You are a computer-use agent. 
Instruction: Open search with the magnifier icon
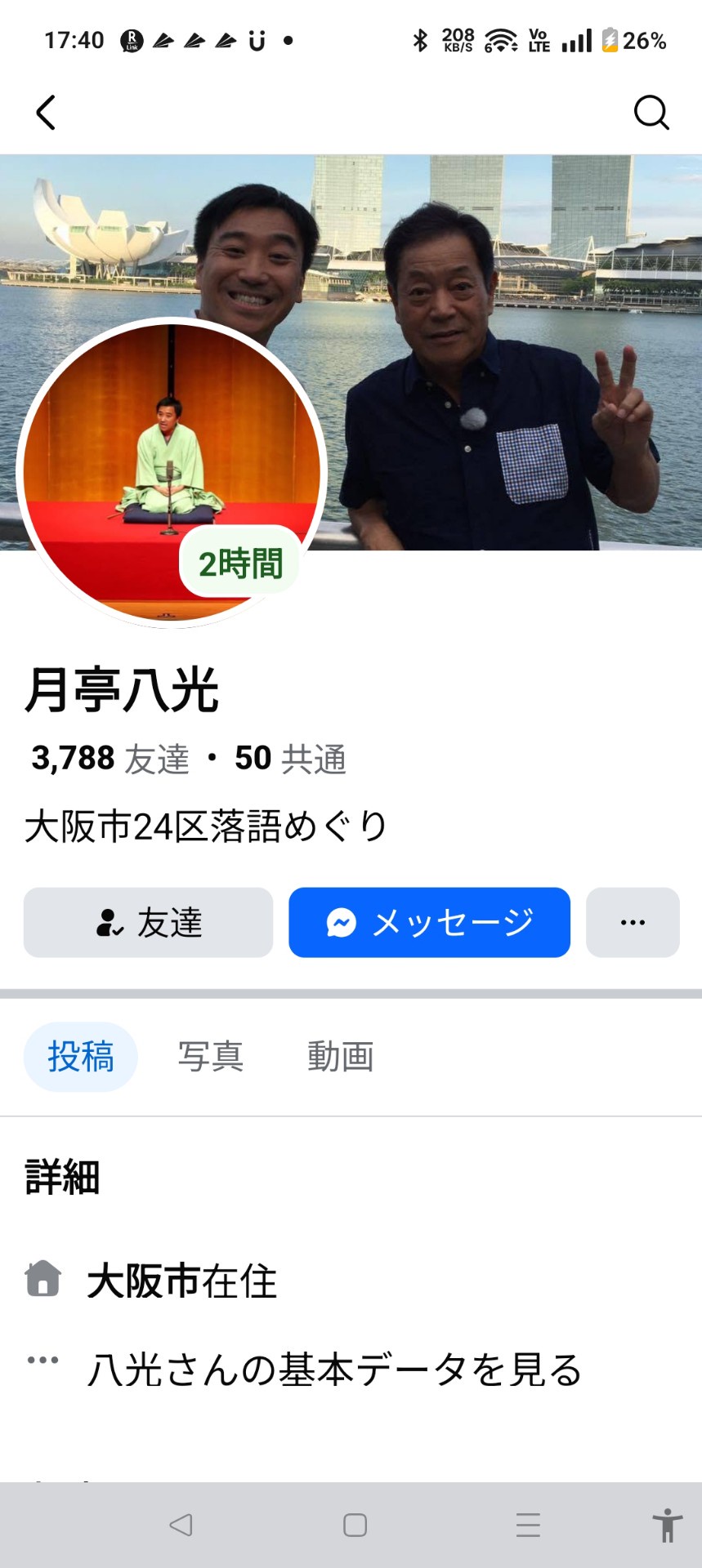(x=651, y=113)
